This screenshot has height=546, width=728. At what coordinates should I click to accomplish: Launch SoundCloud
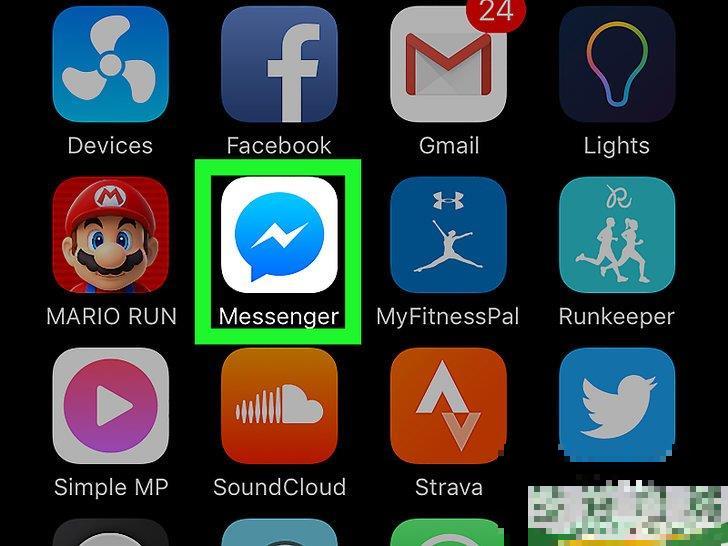pos(278,405)
